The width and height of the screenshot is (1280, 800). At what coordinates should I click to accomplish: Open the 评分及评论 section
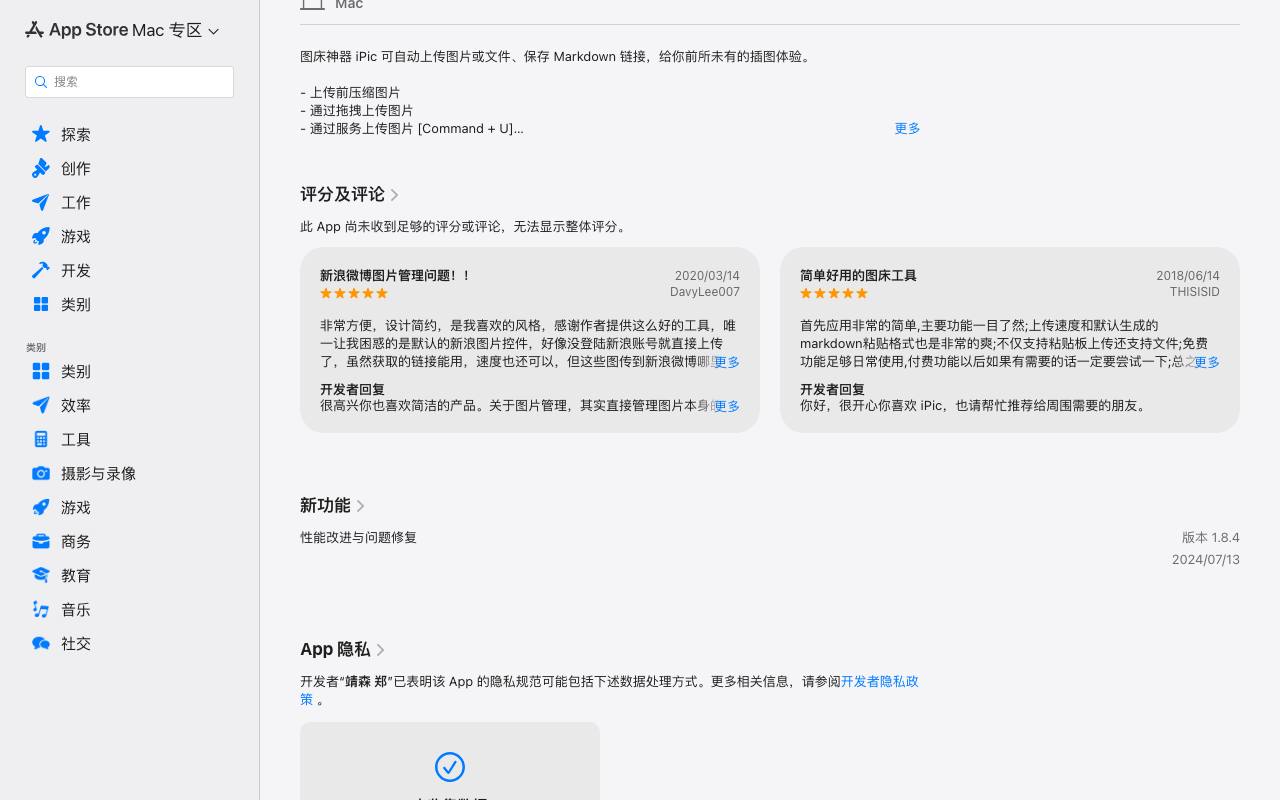coord(349,194)
